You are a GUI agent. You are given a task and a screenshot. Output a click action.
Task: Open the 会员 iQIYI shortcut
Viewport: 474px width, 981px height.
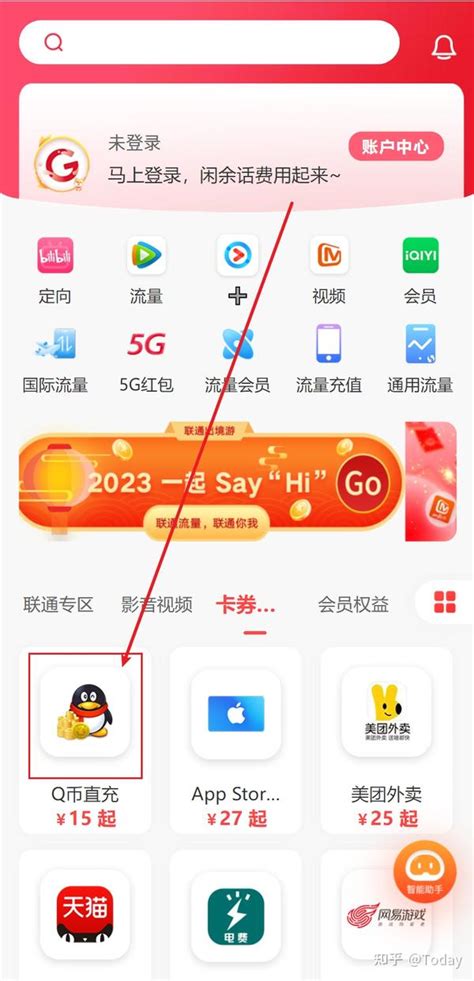point(420,270)
